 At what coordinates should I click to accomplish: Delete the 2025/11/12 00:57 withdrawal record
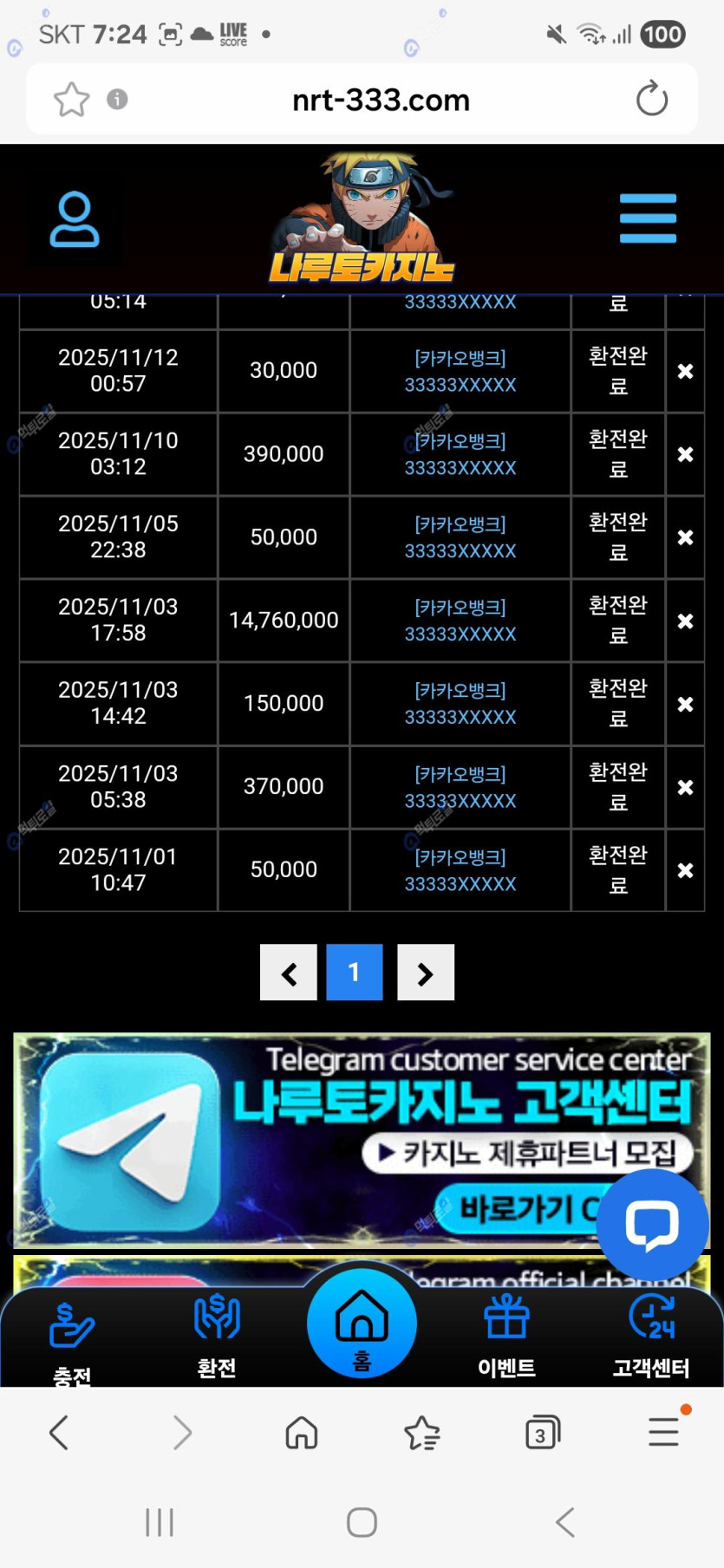tap(685, 371)
